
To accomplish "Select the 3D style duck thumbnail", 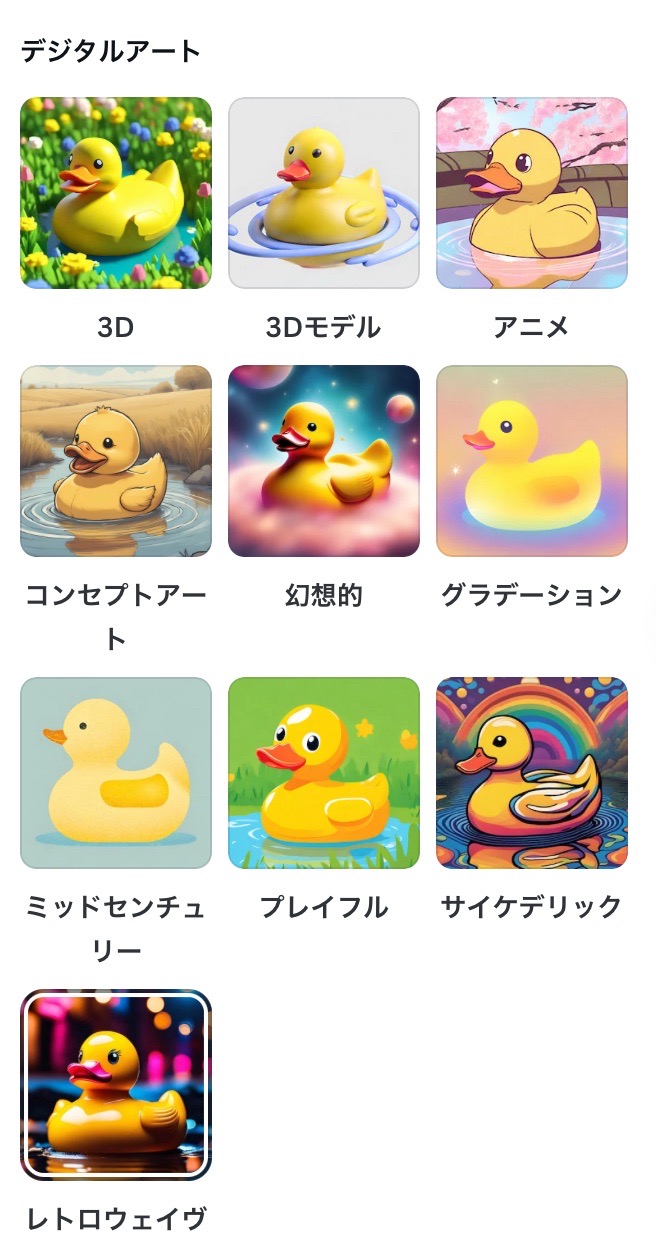I will 116,193.
